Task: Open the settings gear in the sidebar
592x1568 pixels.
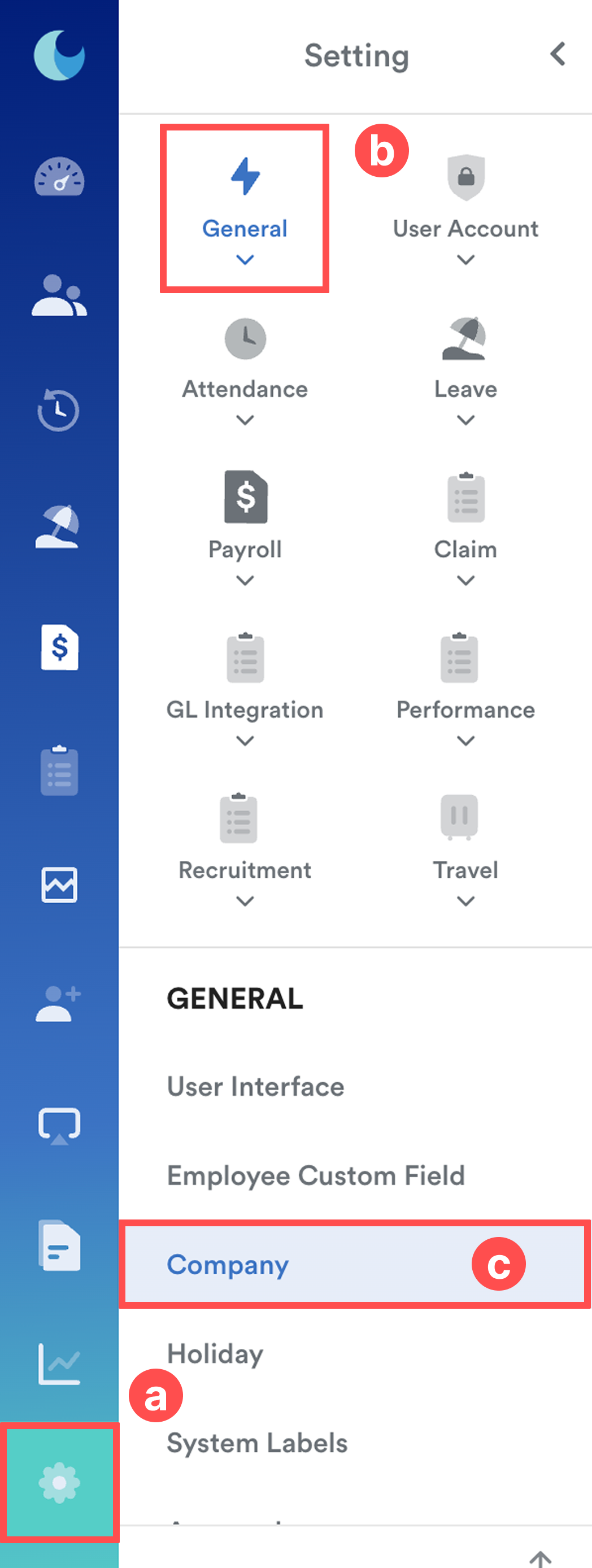Action: [59, 1483]
